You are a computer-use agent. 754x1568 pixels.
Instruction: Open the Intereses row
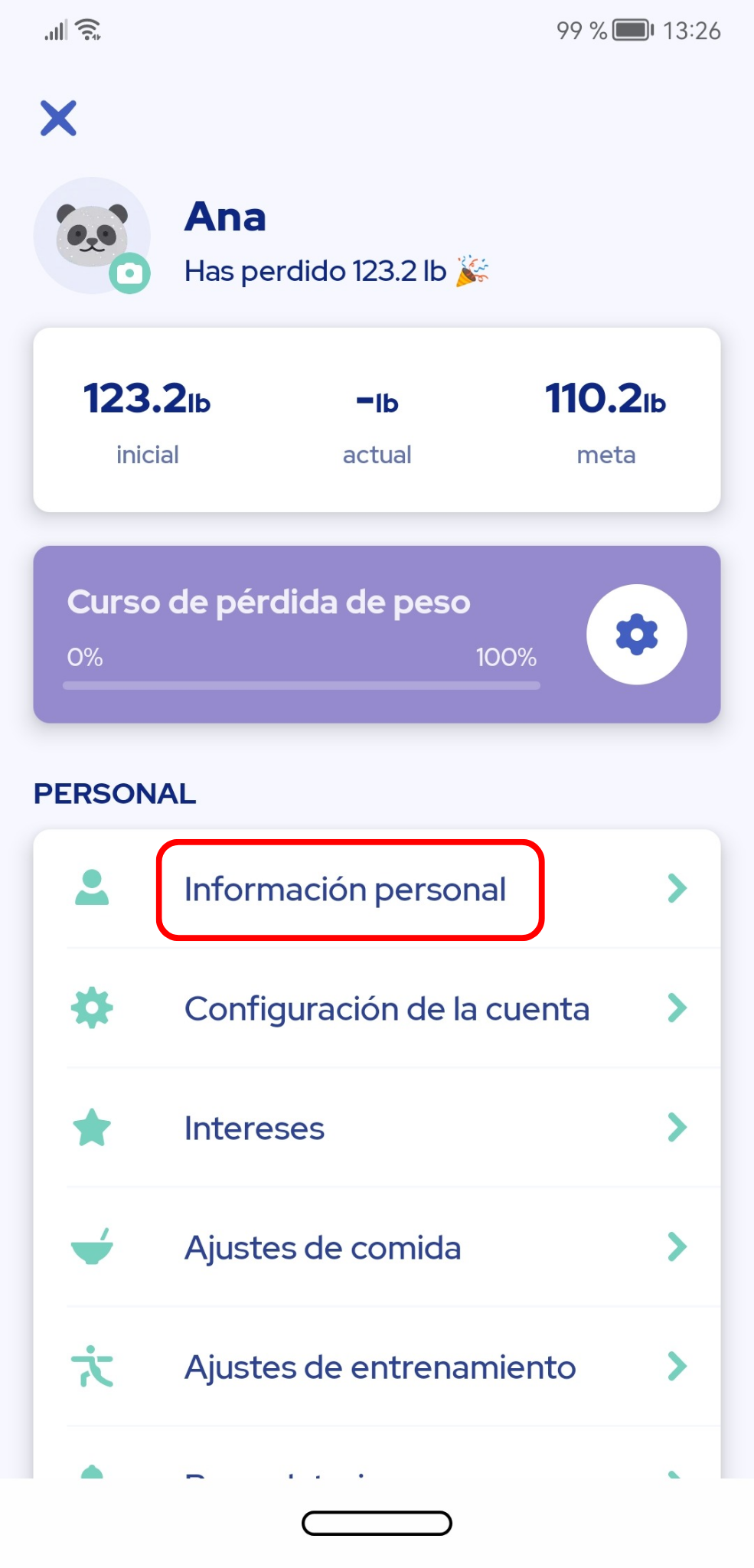pos(377,1128)
